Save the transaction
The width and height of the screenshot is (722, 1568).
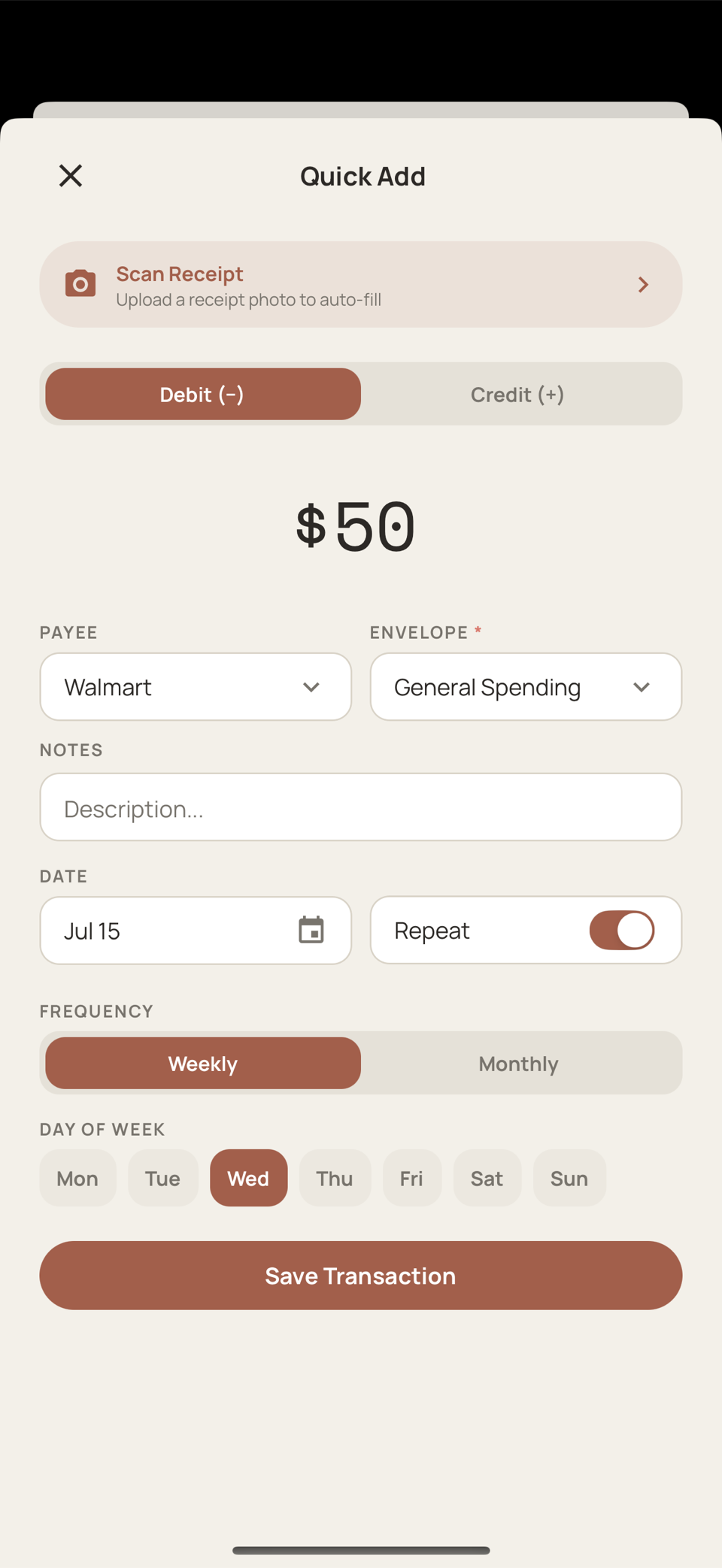click(361, 1276)
